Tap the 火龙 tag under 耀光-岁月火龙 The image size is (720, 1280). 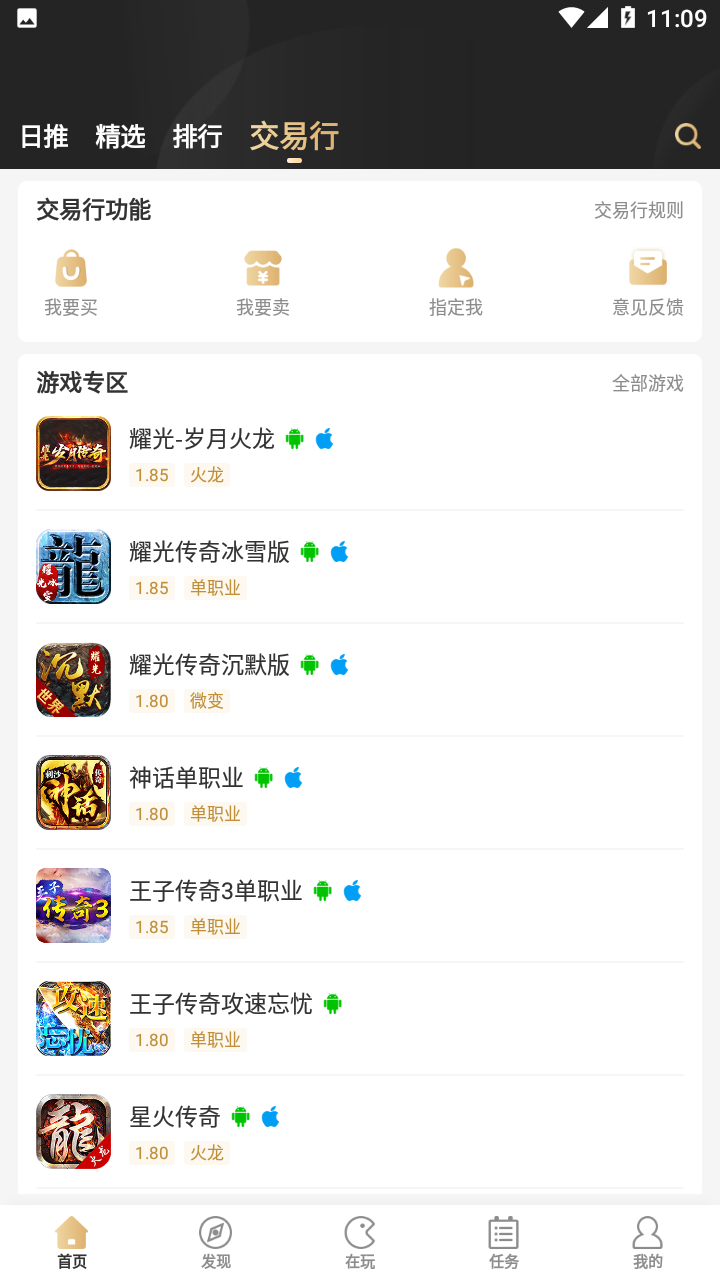point(207,475)
